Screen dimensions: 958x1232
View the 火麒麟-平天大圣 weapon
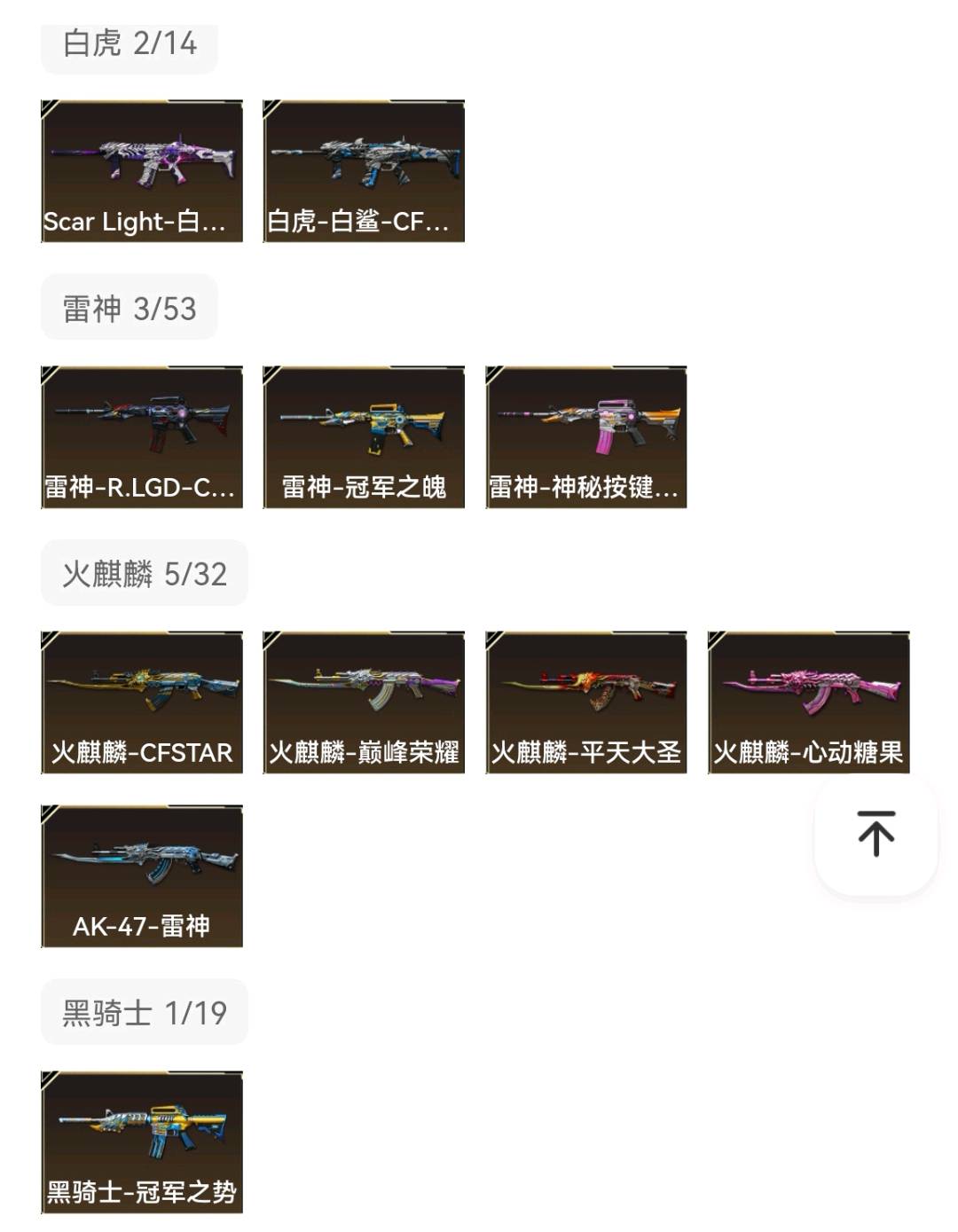(586, 702)
